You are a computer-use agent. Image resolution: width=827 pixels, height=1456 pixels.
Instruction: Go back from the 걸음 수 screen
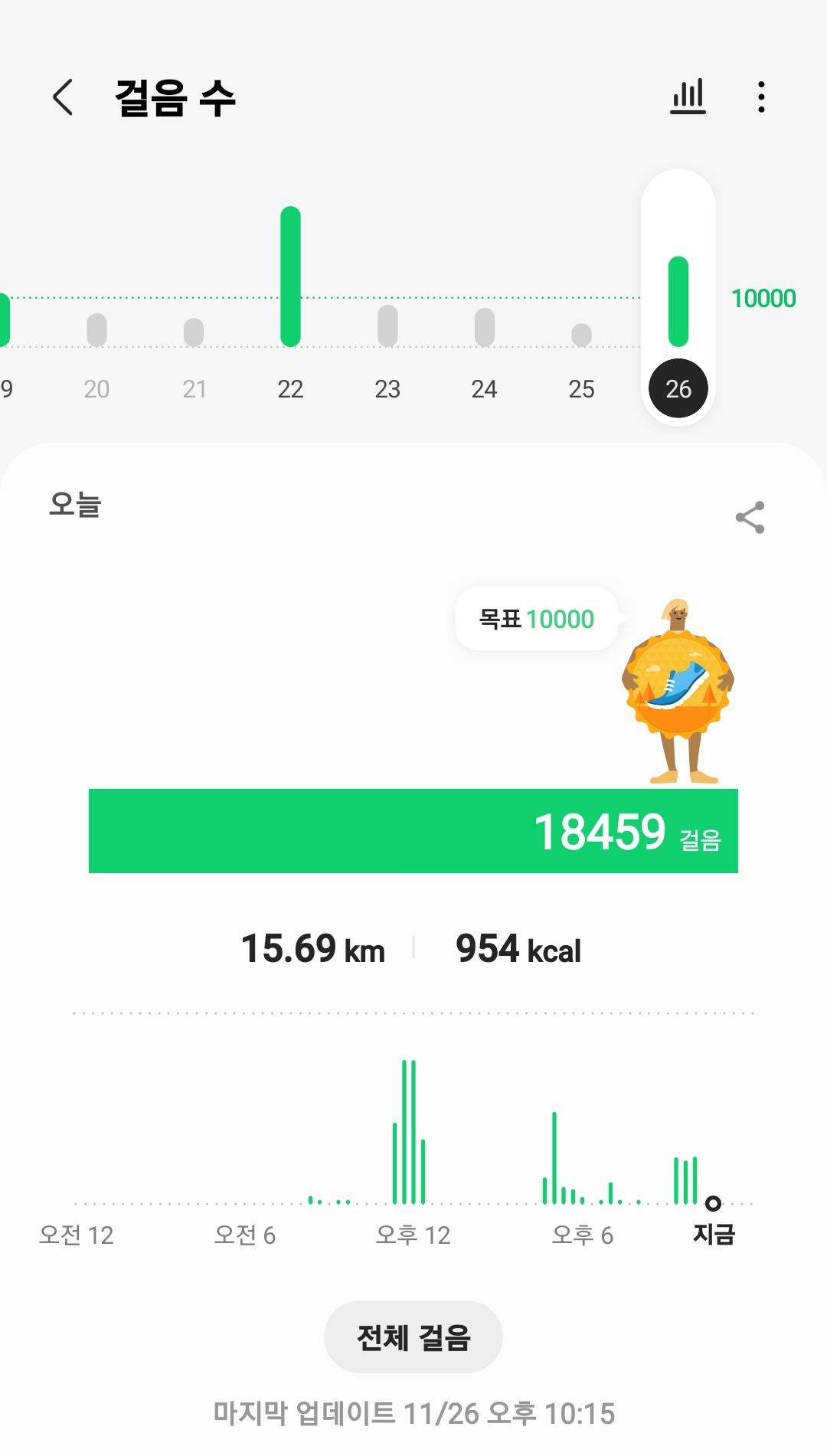coord(63,97)
